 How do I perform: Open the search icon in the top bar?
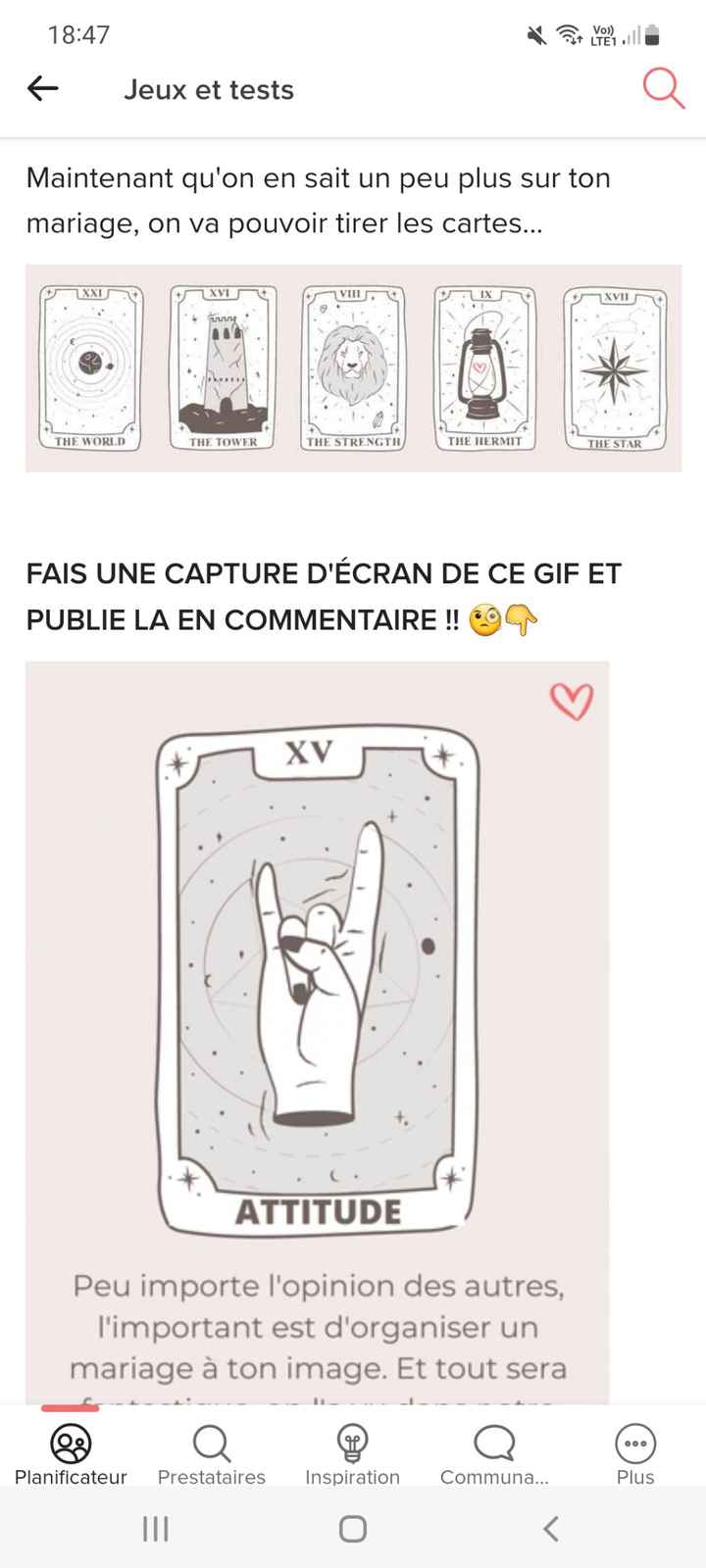click(x=663, y=89)
